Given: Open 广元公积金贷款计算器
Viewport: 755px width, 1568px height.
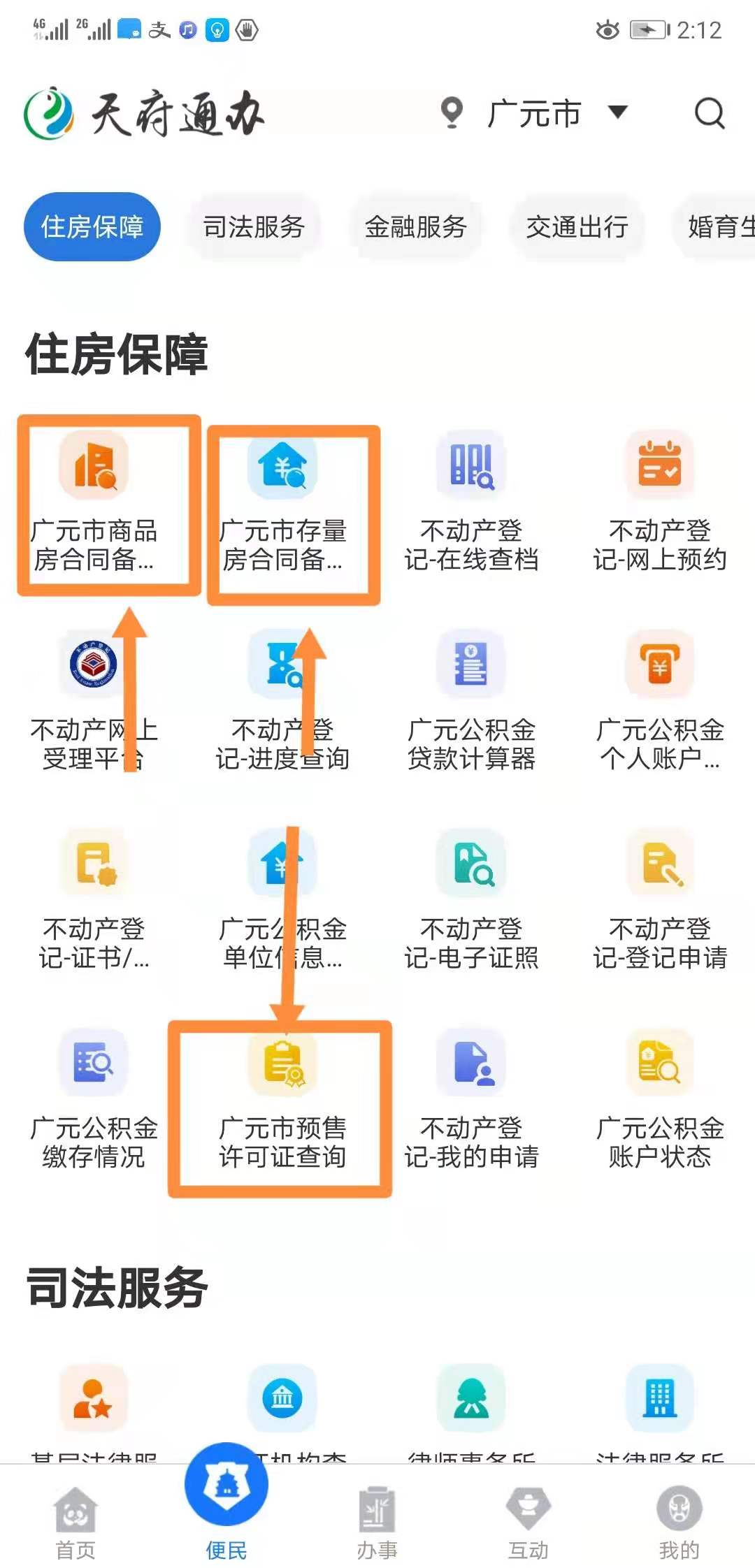Looking at the screenshot, I should 471,702.
